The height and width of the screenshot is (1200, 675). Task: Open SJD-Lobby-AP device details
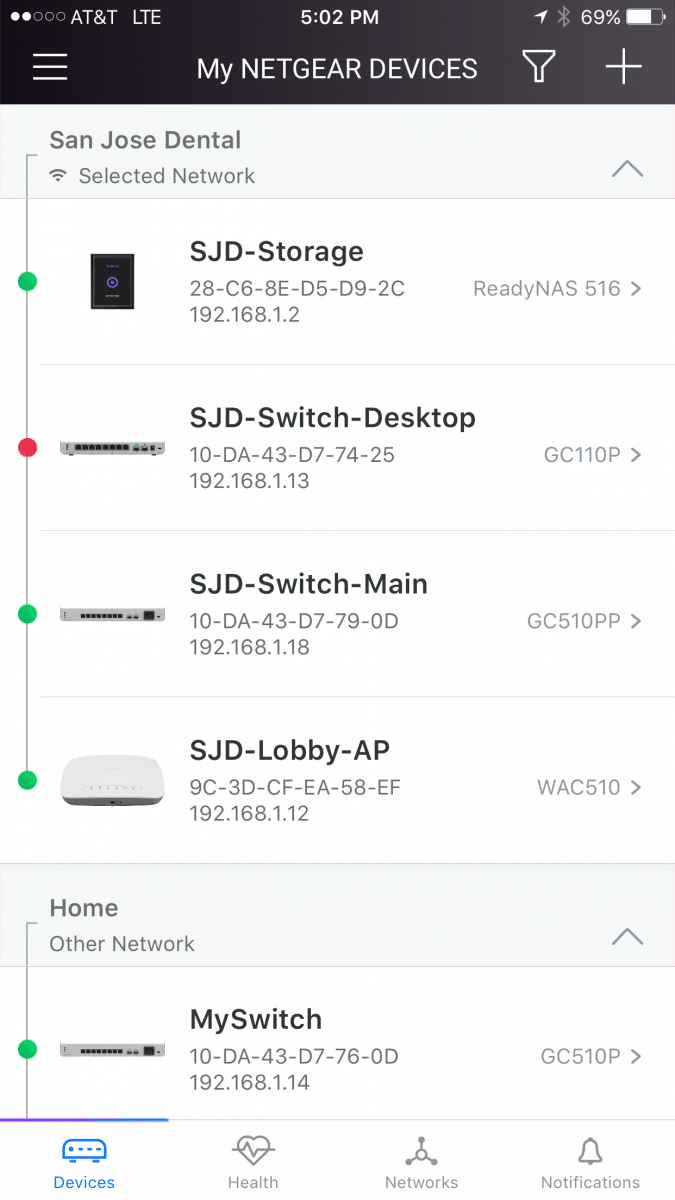357,780
